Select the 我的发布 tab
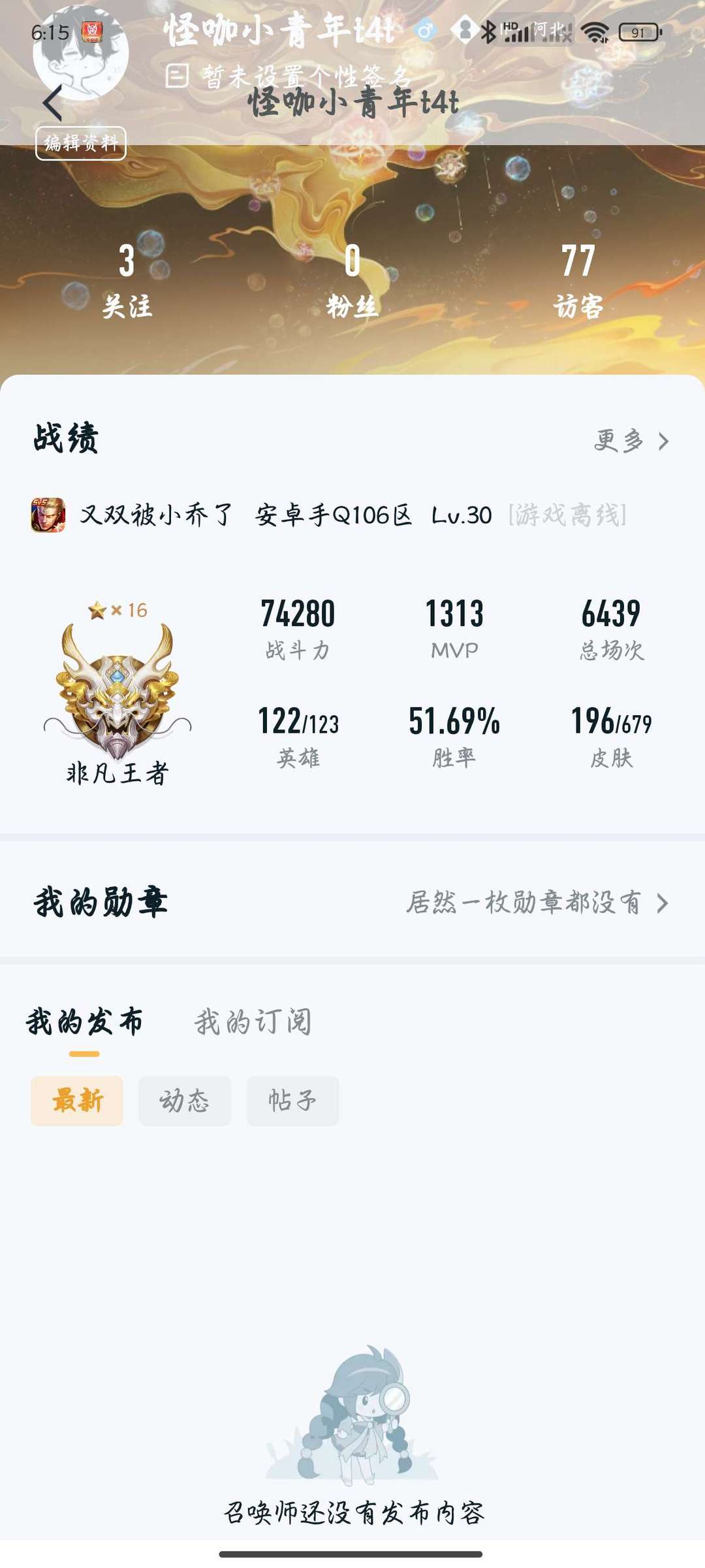Screen dimensions: 705x1568 (84, 1022)
